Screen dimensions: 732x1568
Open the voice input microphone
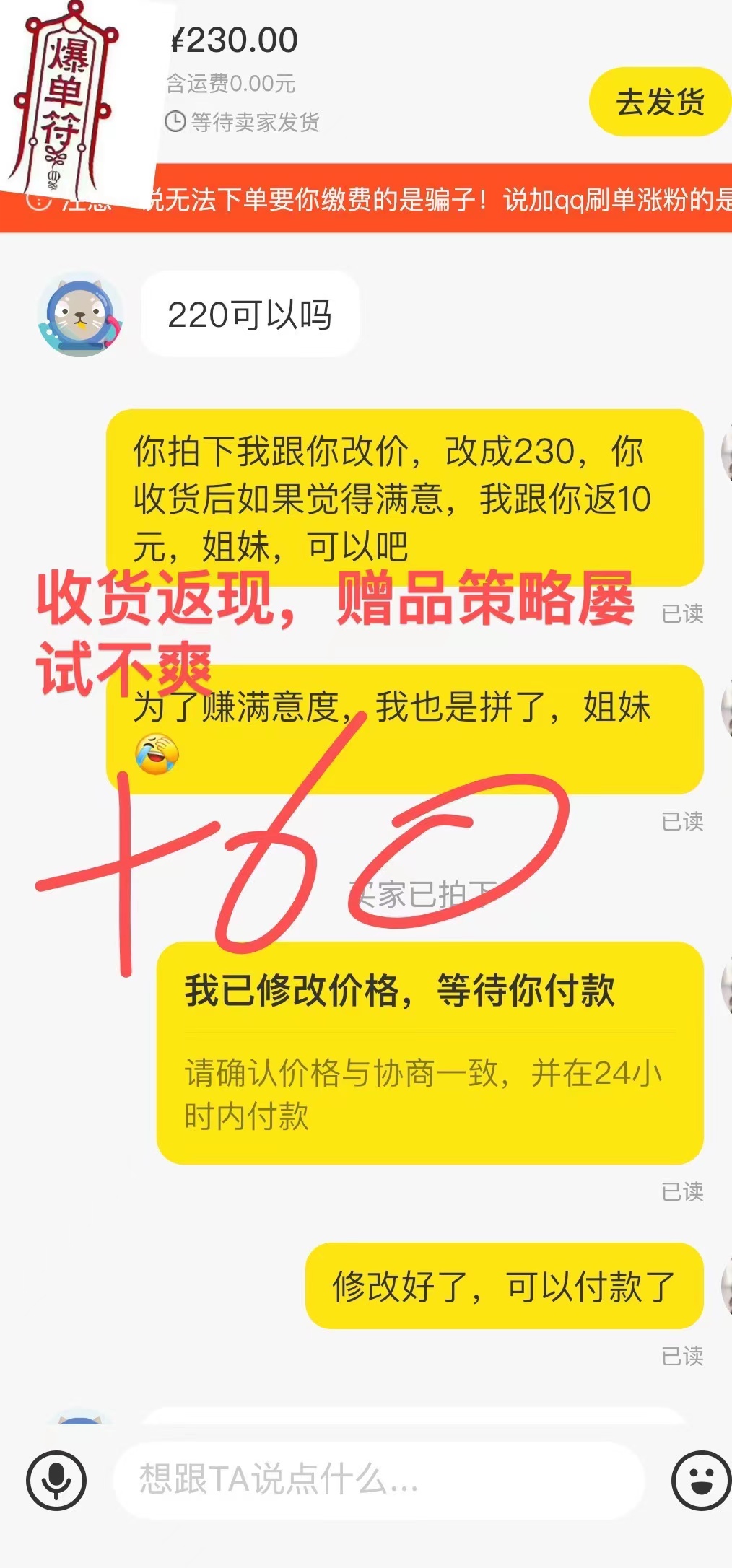(x=56, y=1480)
